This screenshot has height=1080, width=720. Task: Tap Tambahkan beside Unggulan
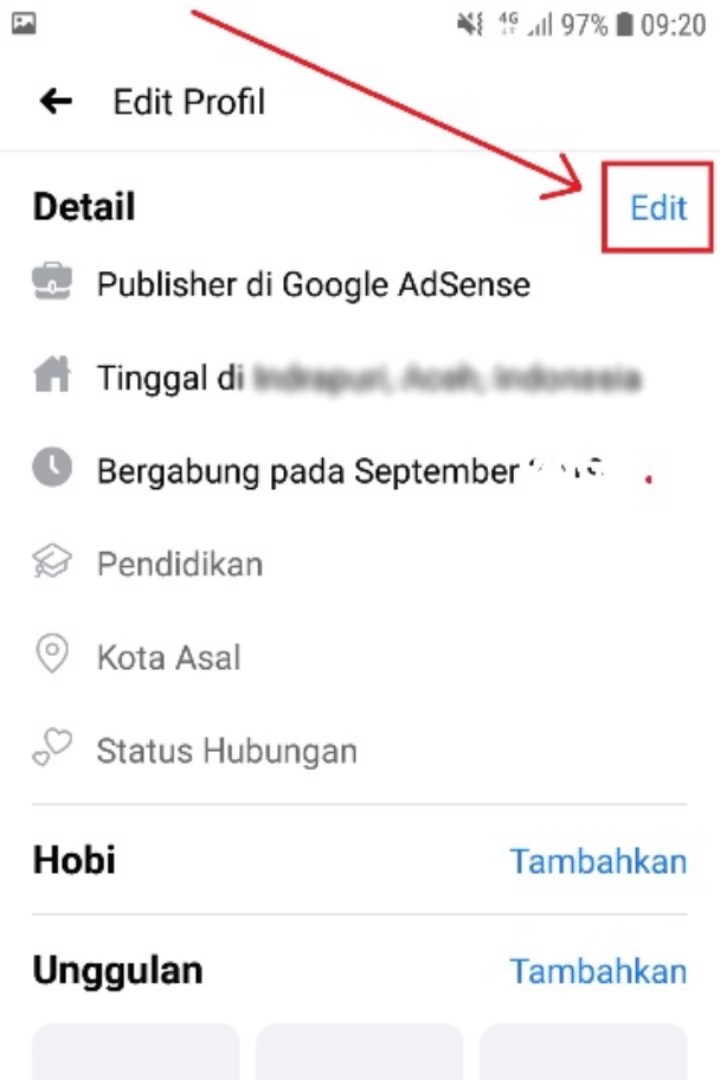coord(598,970)
